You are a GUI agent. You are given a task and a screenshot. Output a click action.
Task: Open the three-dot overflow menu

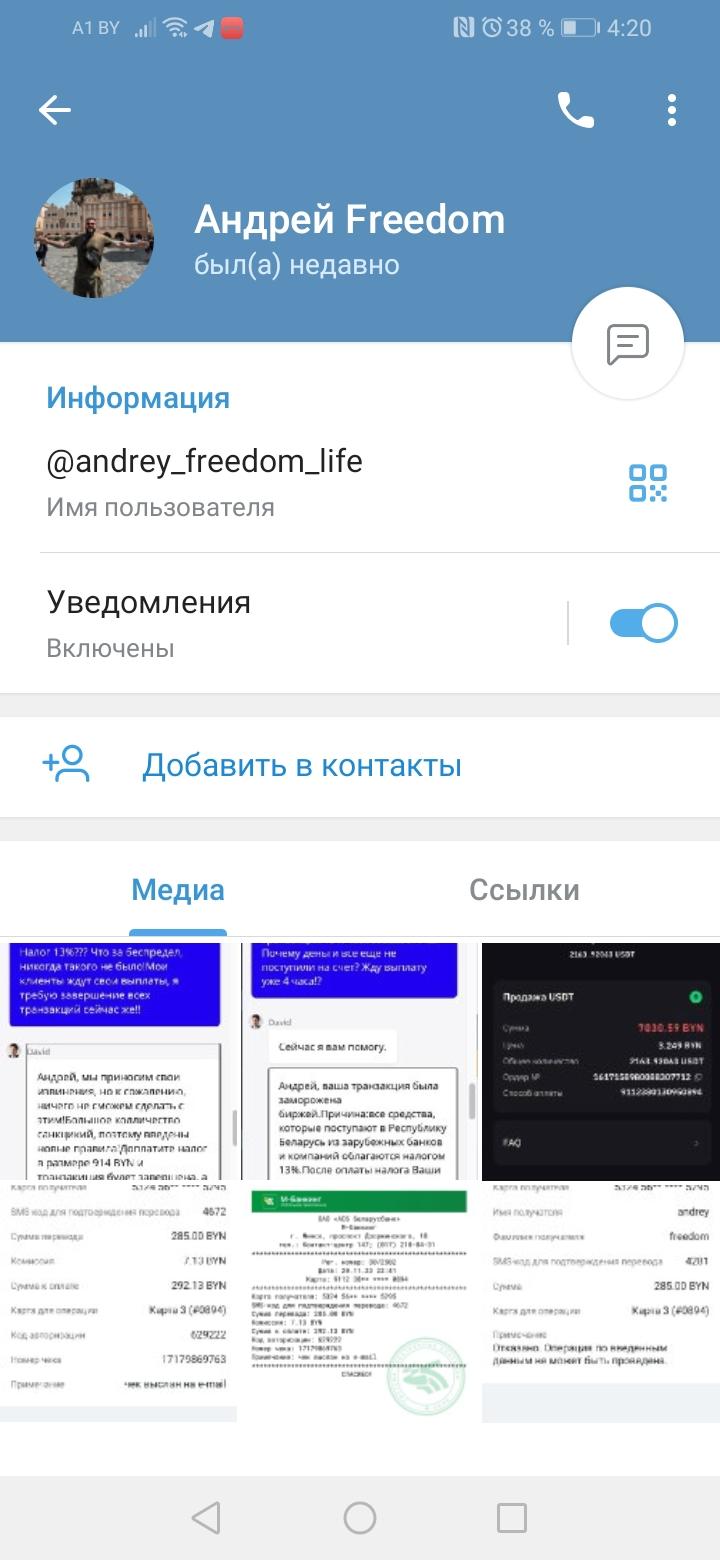[672, 110]
